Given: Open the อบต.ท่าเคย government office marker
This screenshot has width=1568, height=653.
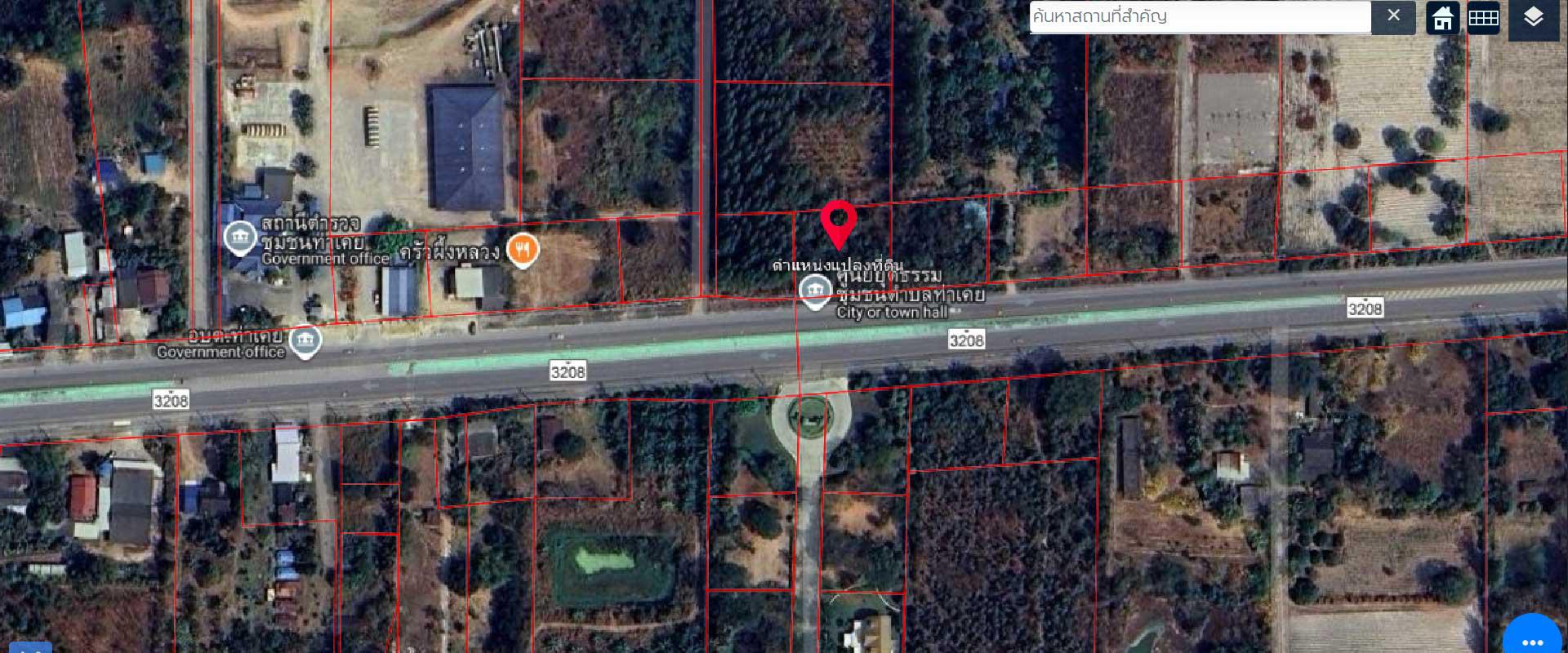Looking at the screenshot, I should [x=305, y=341].
